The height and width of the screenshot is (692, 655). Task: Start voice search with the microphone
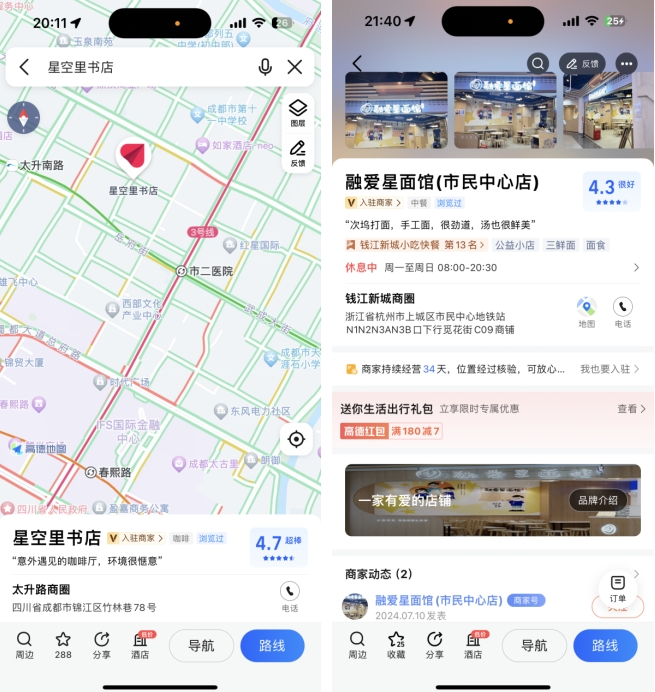click(265, 67)
